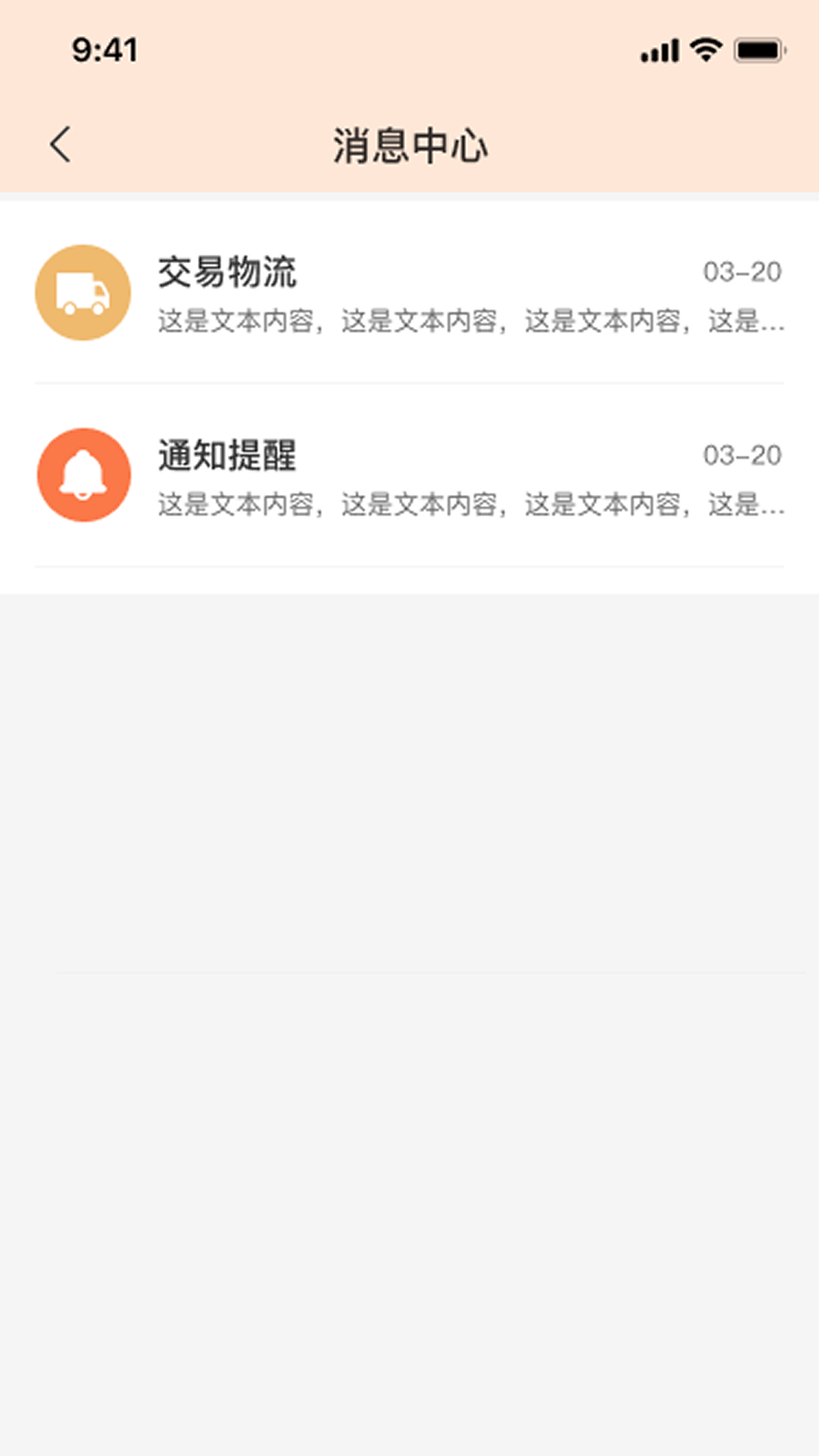Tap the truncated preview text under 交易物流
The width and height of the screenshot is (819, 1456).
(x=470, y=322)
